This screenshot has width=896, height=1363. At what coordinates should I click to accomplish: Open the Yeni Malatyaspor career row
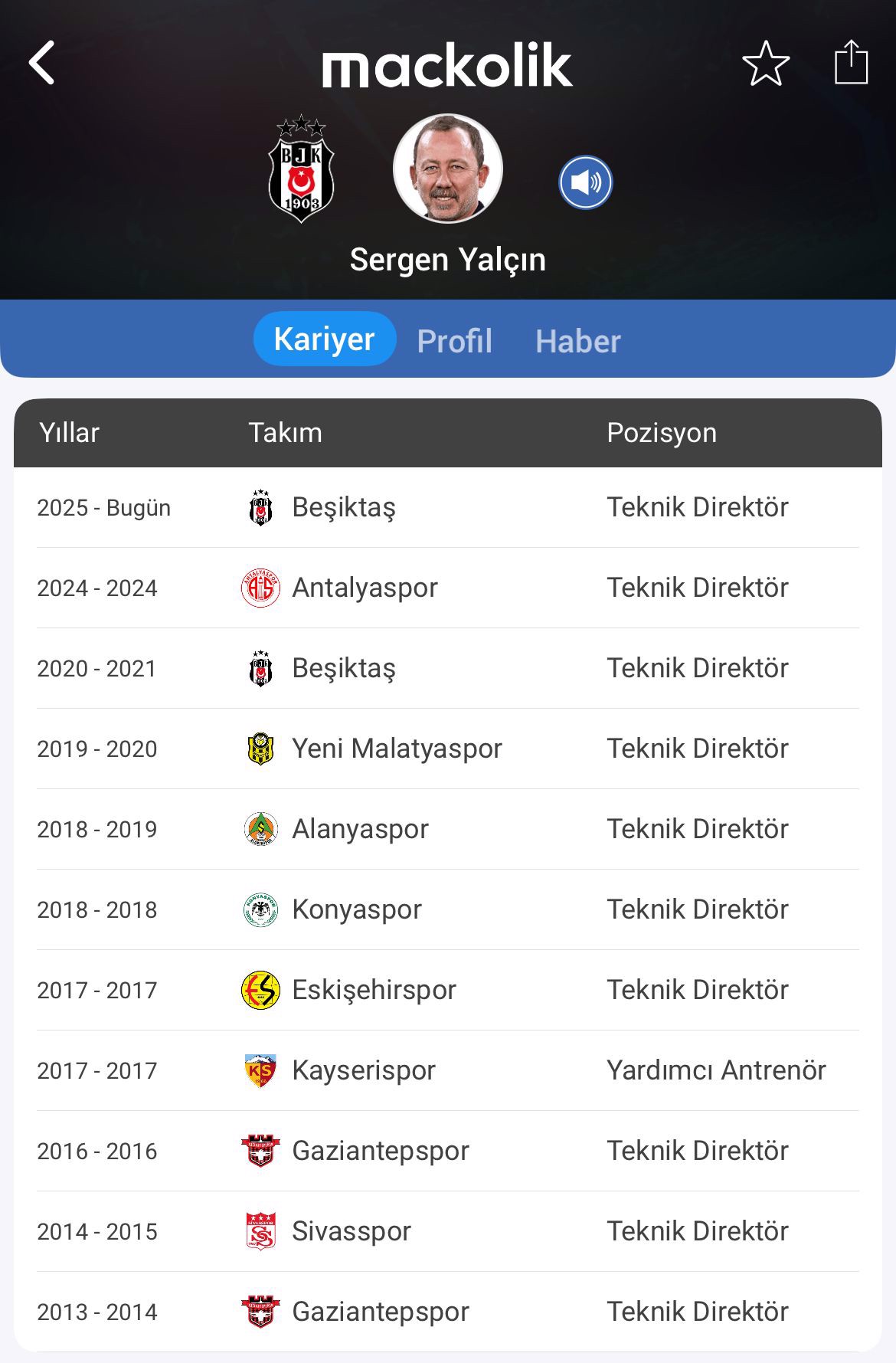[x=447, y=749]
